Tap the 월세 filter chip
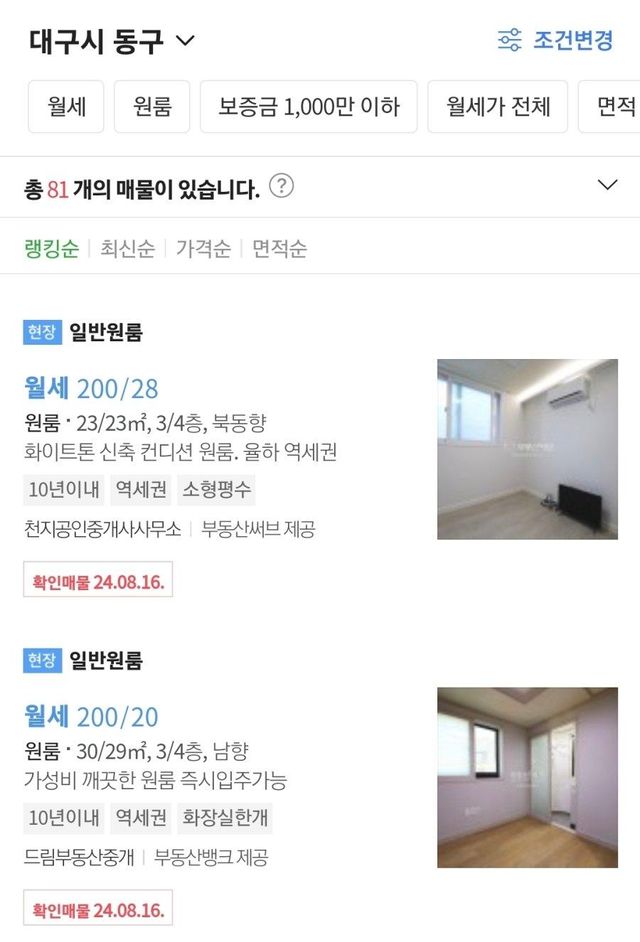 point(66,106)
